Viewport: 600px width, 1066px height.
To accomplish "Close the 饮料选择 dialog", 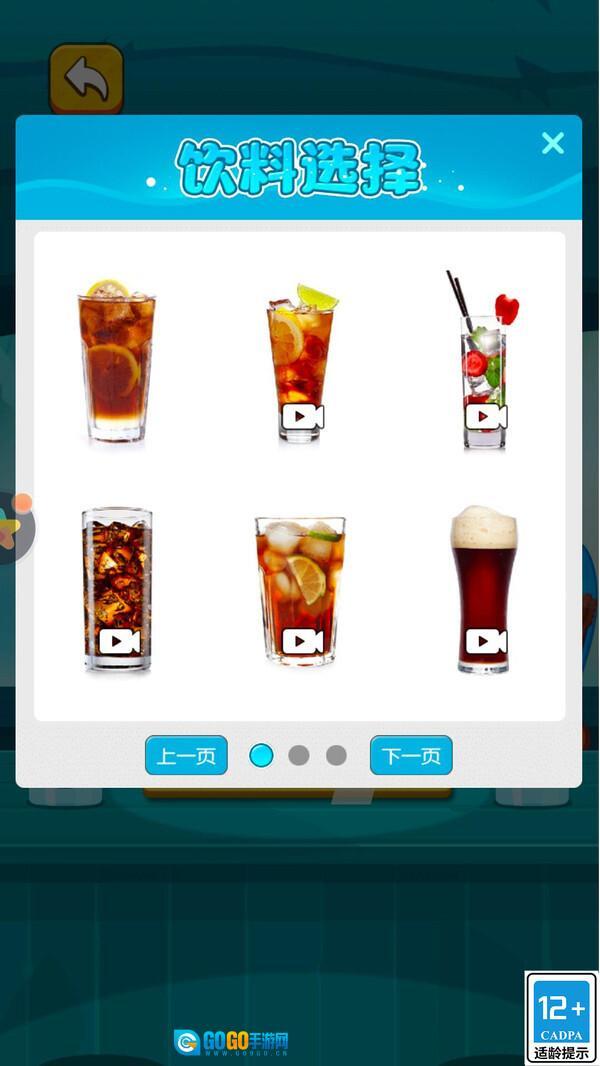I will tap(553, 144).
